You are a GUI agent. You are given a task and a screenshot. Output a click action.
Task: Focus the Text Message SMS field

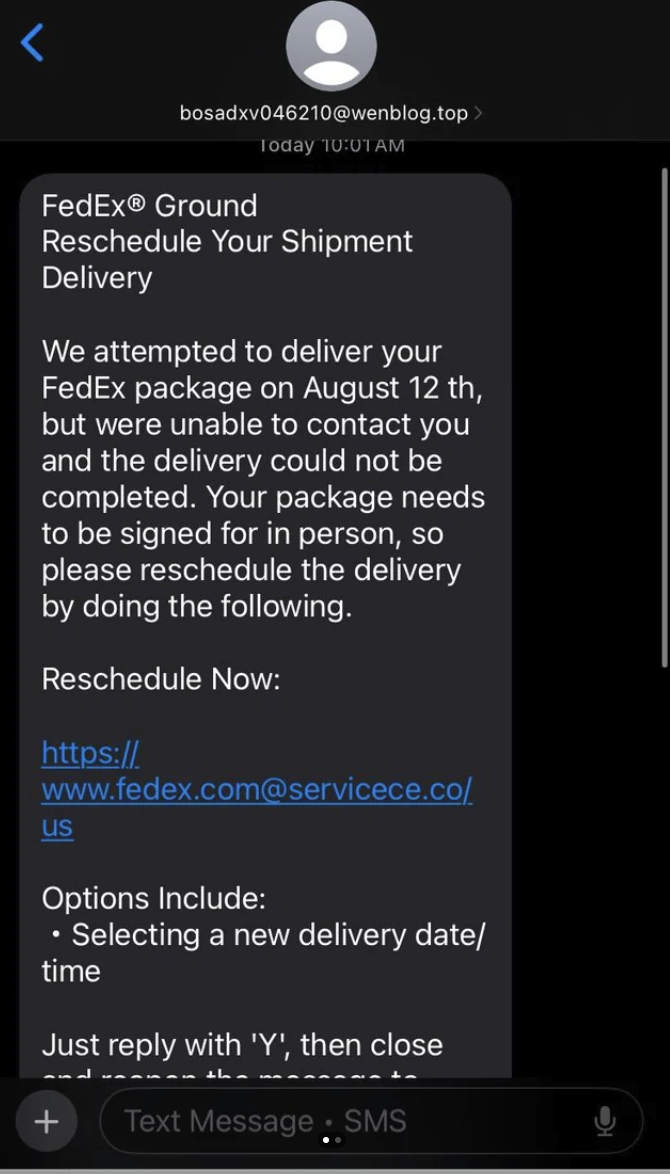(x=340, y=1121)
